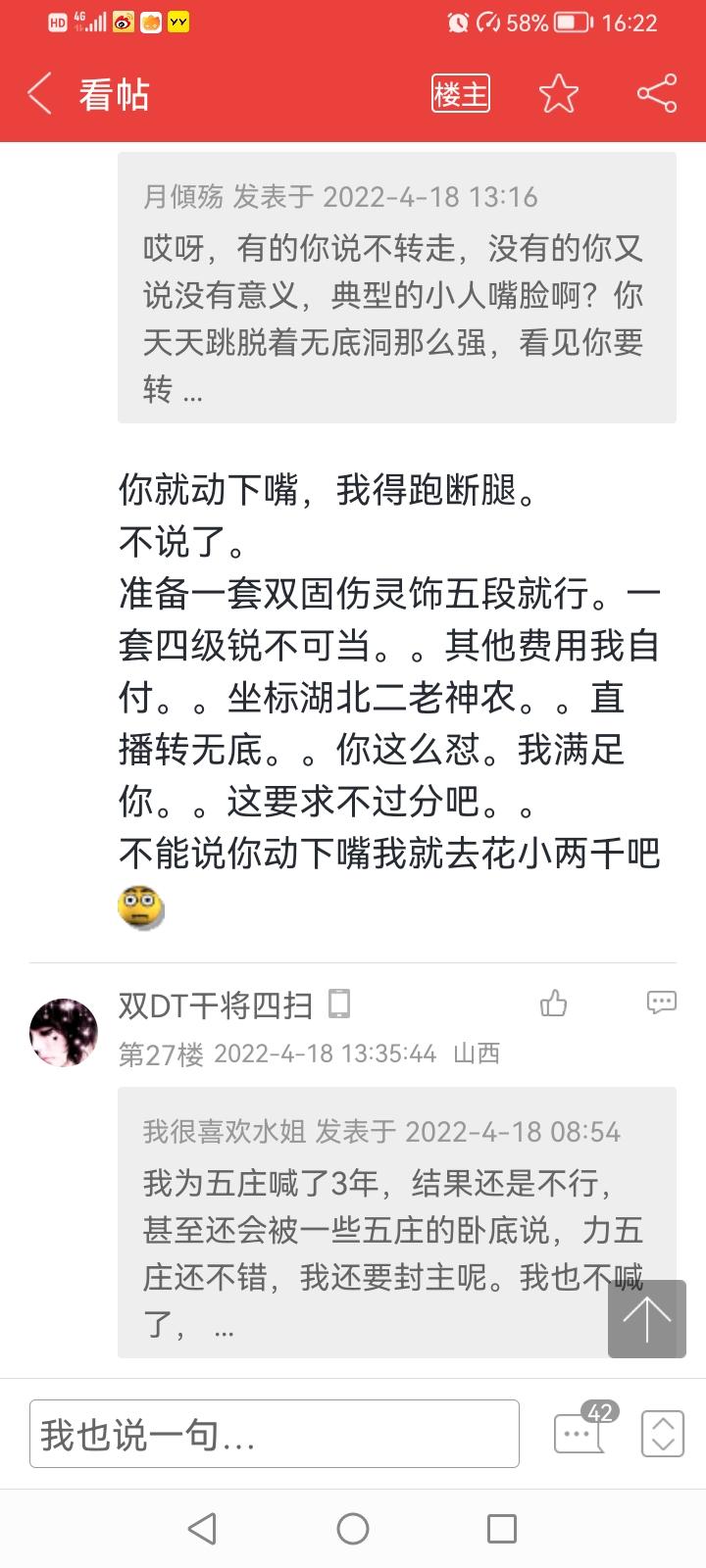Viewport: 706px width, 1568px height.
Task: Like the post on 第27楼
Action: [554, 1004]
